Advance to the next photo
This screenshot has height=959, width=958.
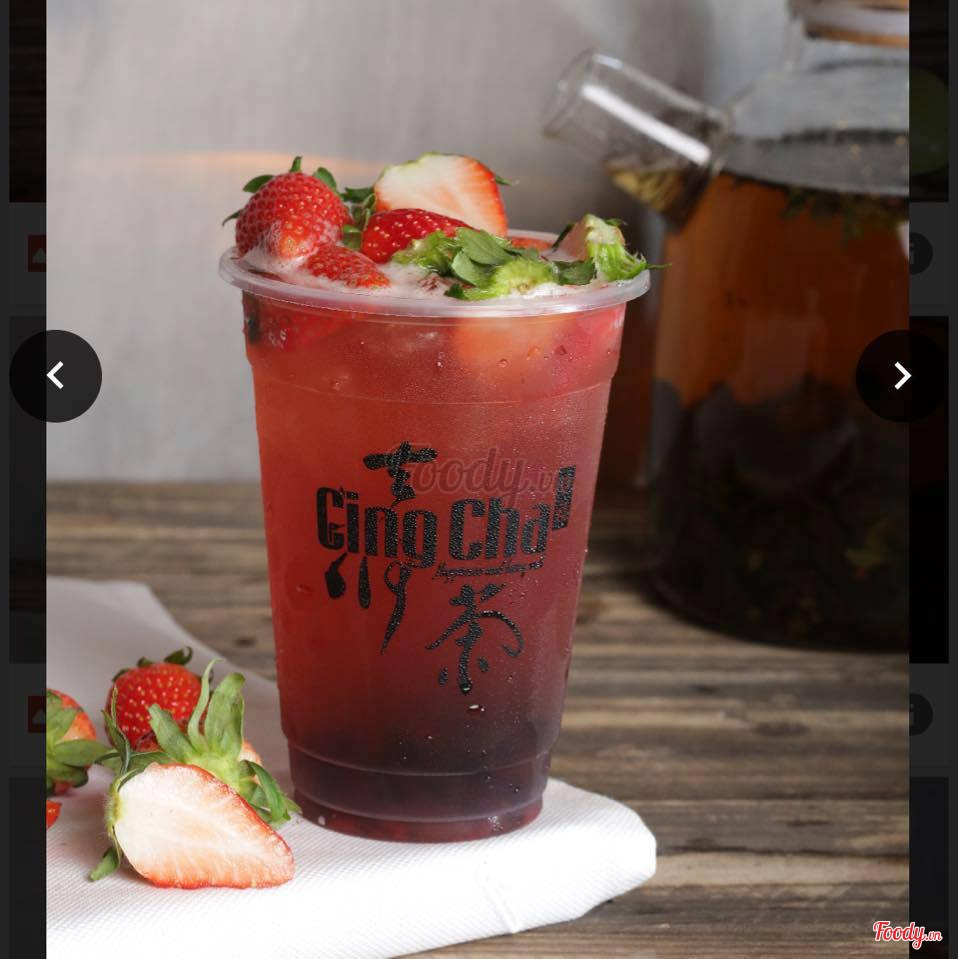[x=901, y=376]
